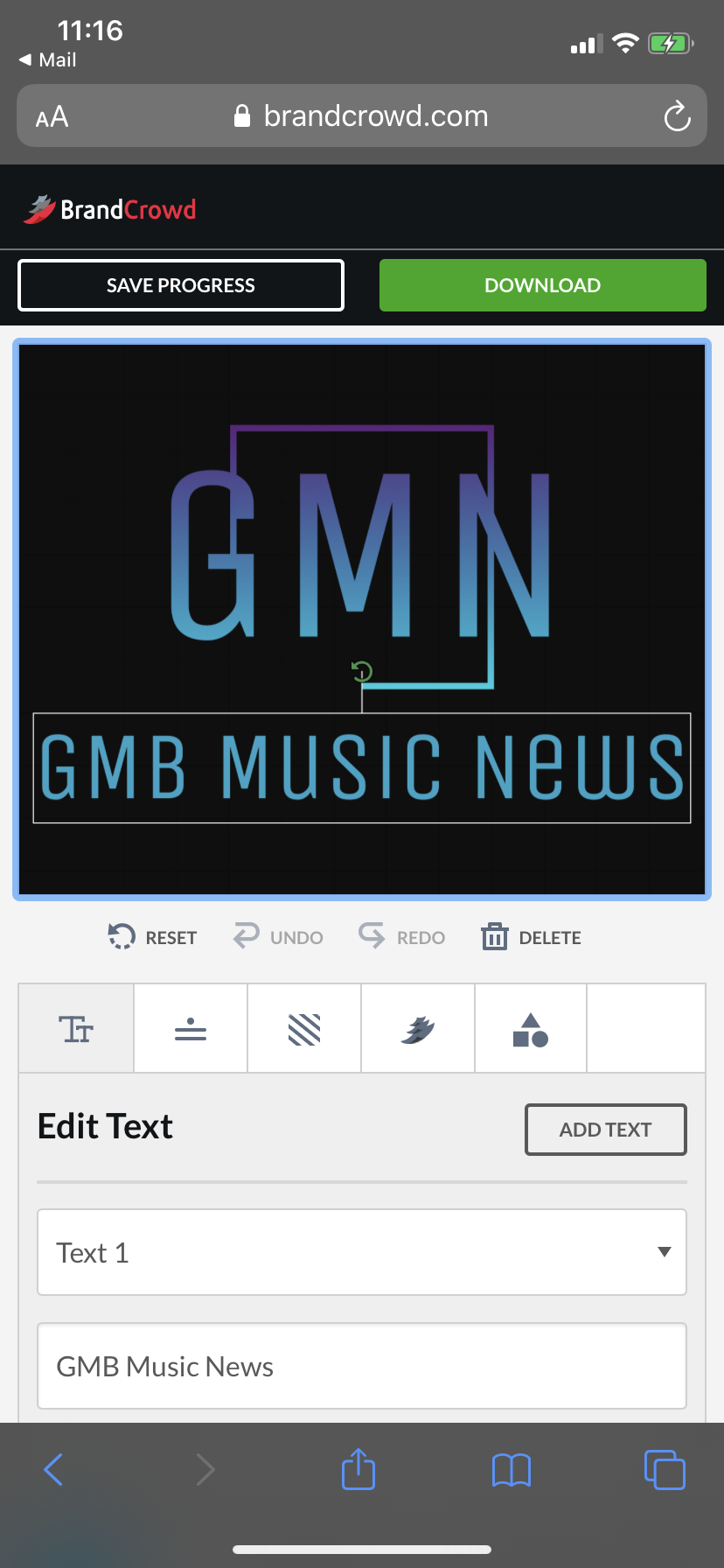Open Safari reader text size options
The height and width of the screenshot is (1568, 724).
(52, 116)
